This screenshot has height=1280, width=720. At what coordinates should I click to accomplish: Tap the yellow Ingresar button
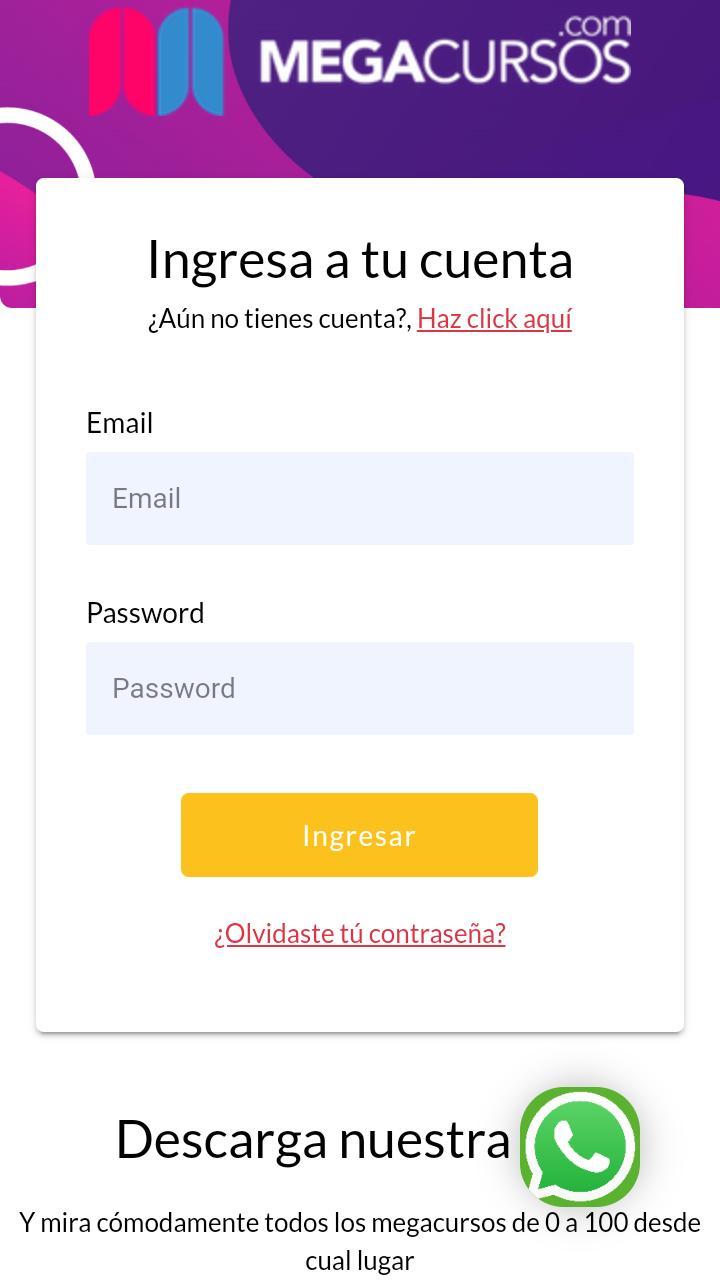[x=359, y=835]
